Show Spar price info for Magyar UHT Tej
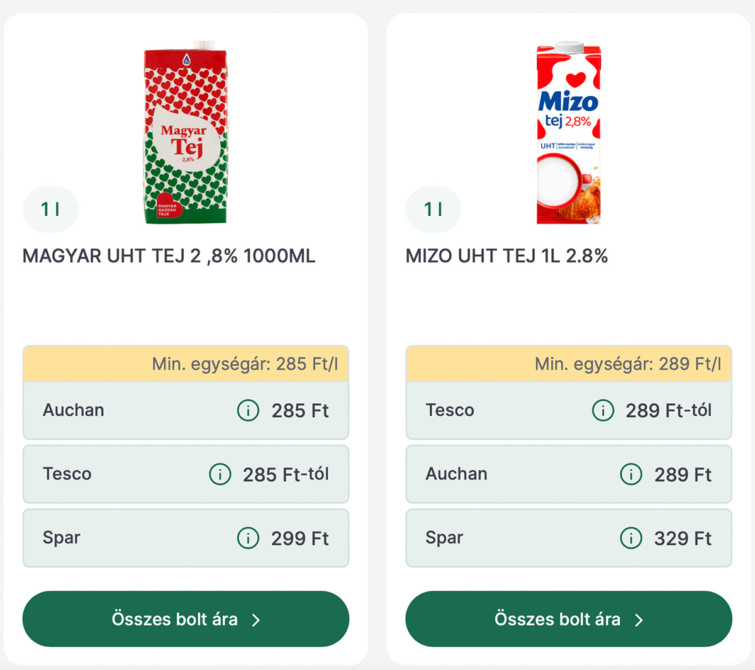 tap(247, 538)
